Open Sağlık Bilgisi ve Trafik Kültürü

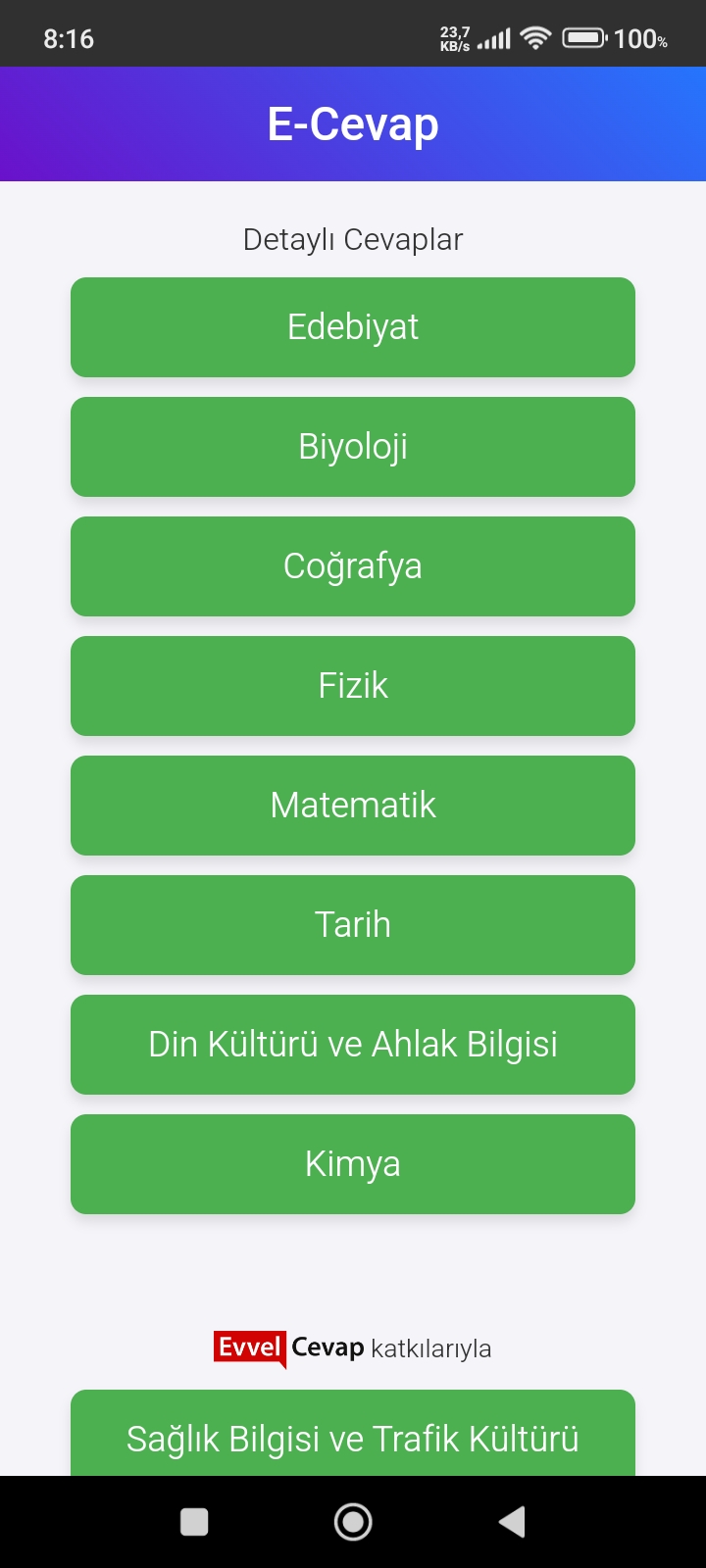(x=353, y=1433)
